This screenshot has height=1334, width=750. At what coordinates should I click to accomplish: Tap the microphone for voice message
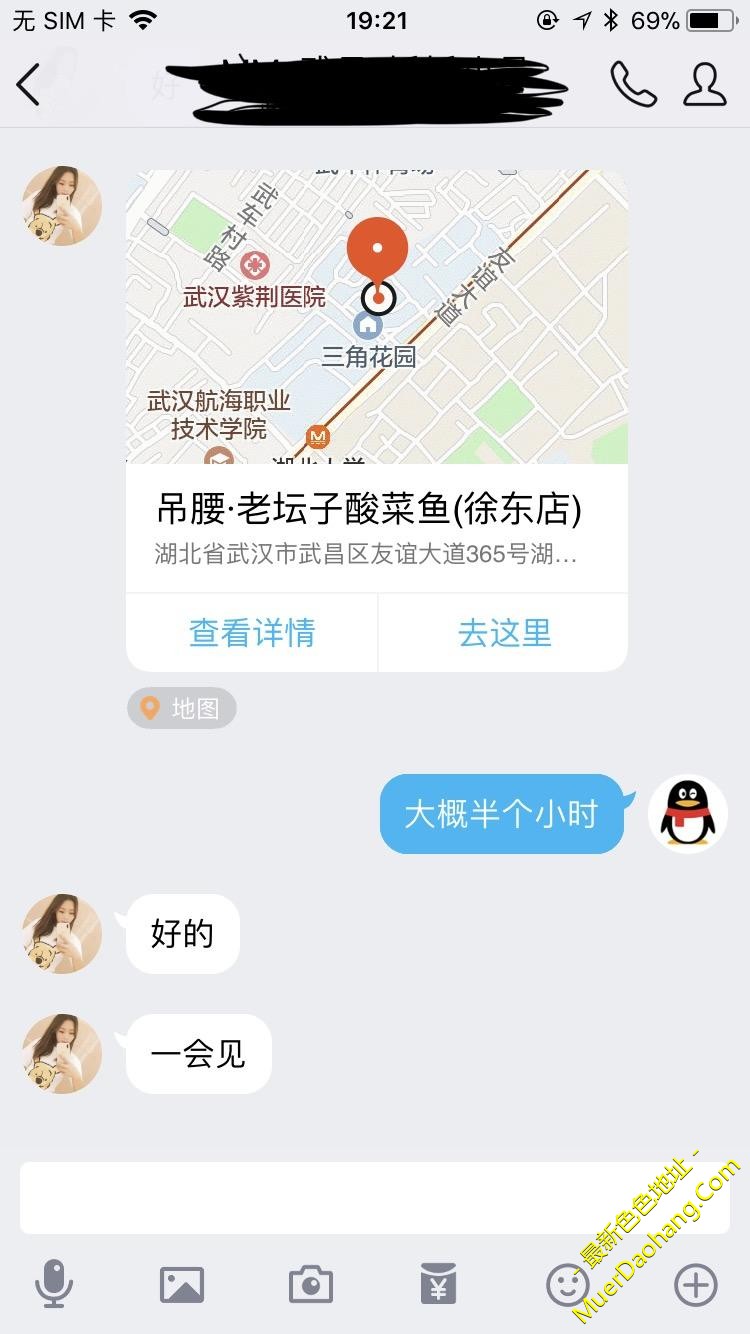pyautogui.click(x=54, y=1284)
